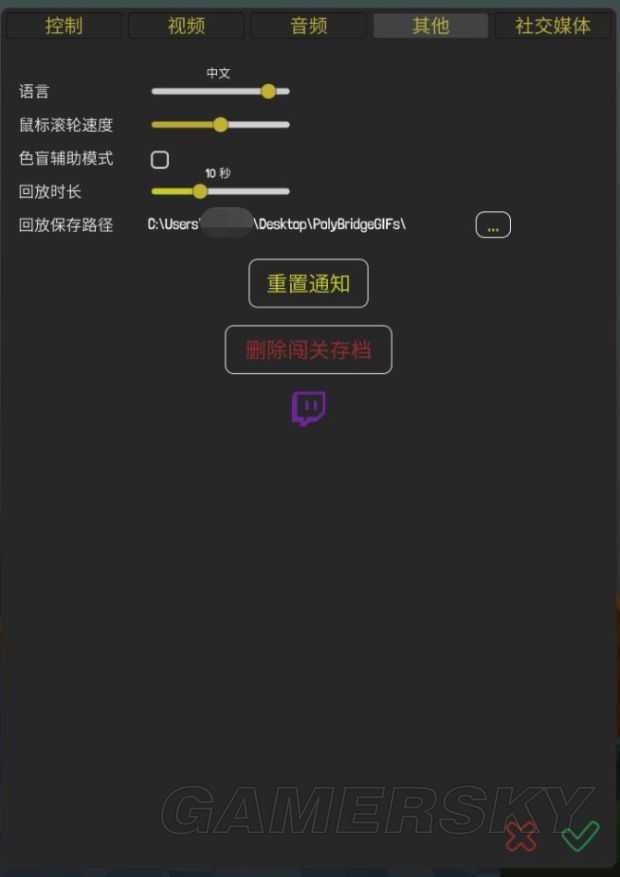Confirm settings with the green checkmark
The height and width of the screenshot is (877, 620).
[580, 835]
